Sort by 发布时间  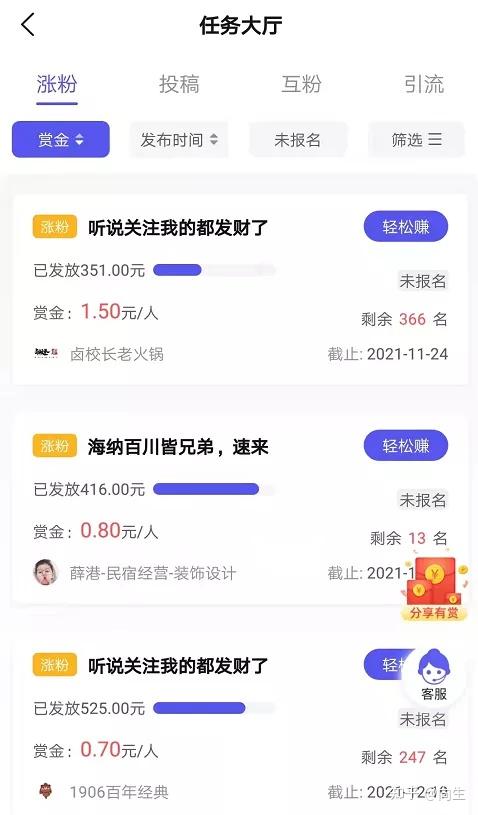[179, 139]
